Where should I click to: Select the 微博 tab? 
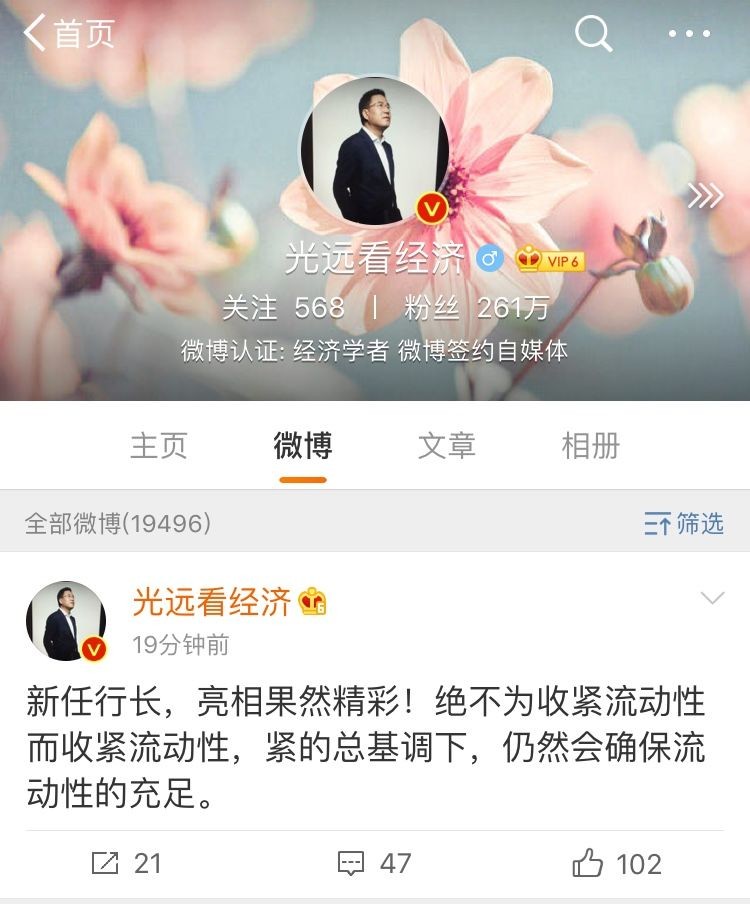(303, 446)
